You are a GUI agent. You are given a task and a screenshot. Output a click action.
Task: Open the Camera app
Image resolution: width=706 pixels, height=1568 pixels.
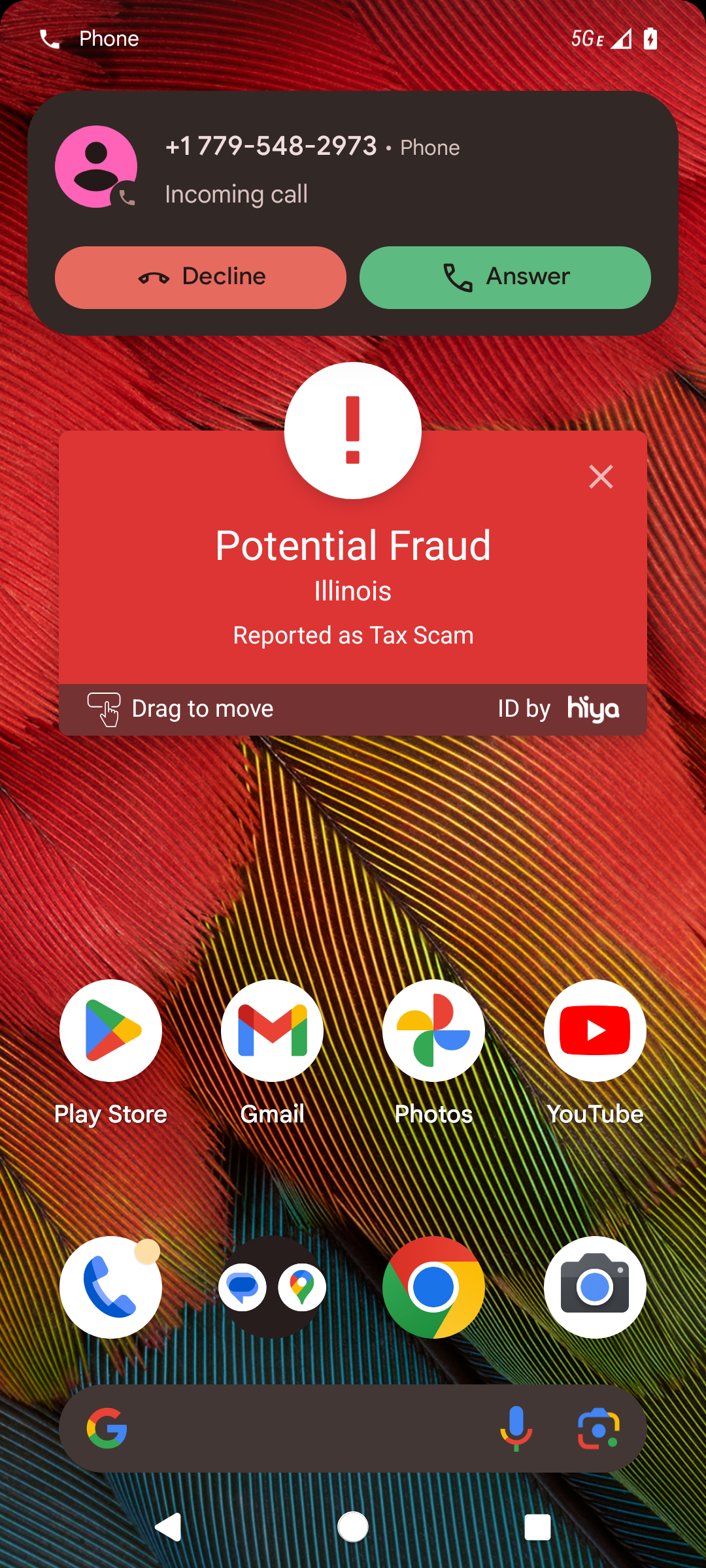[595, 1287]
